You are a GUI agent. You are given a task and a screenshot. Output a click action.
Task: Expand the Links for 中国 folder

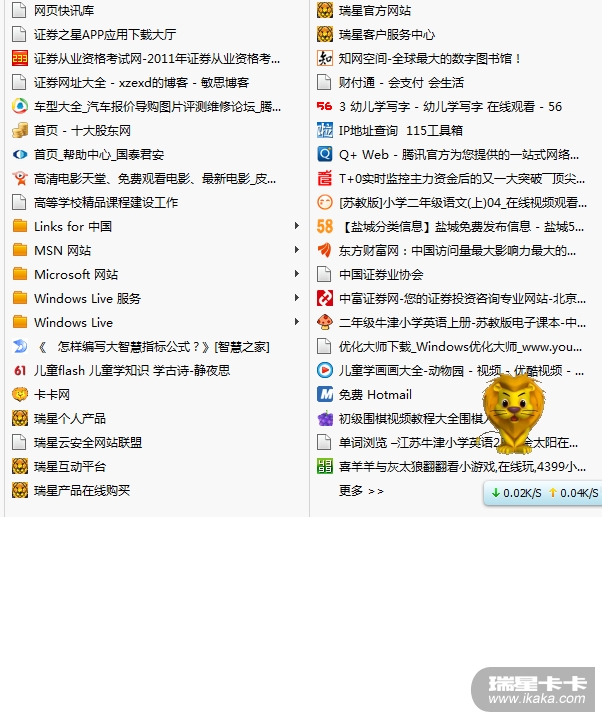pos(73,227)
